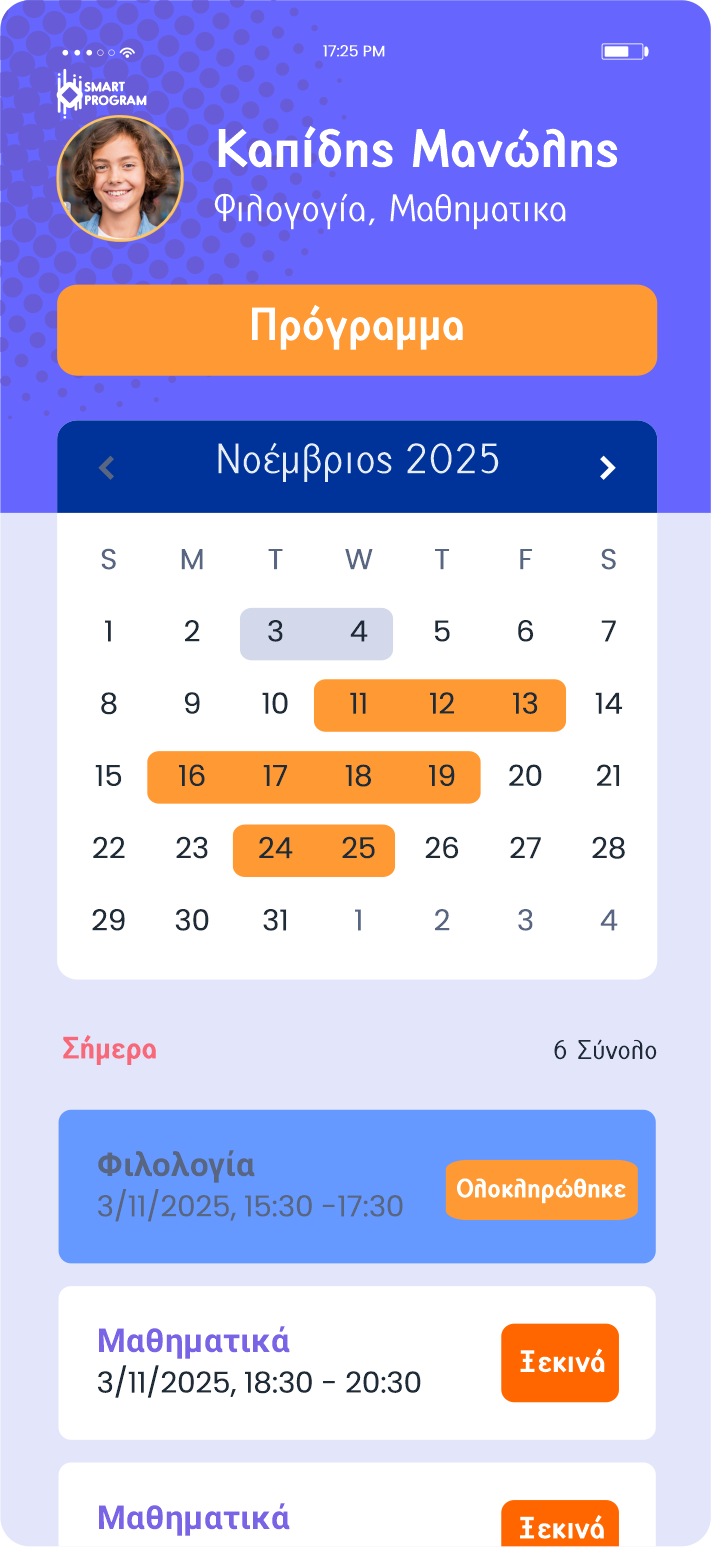Select day 16 in the calendar
Image resolution: width=711 pixels, height=1547 pixels.
tap(191, 776)
